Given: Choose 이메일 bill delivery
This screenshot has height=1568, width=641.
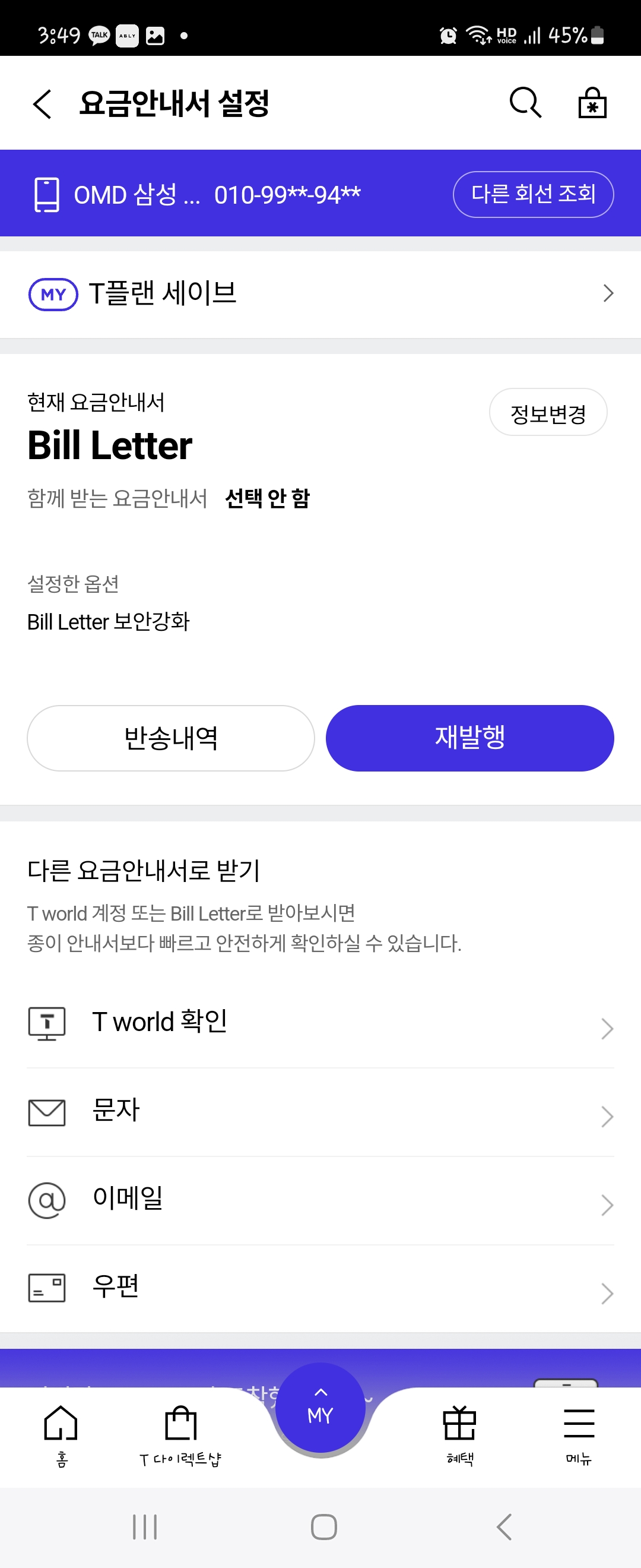Looking at the screenshot, I should point(320,1200).
